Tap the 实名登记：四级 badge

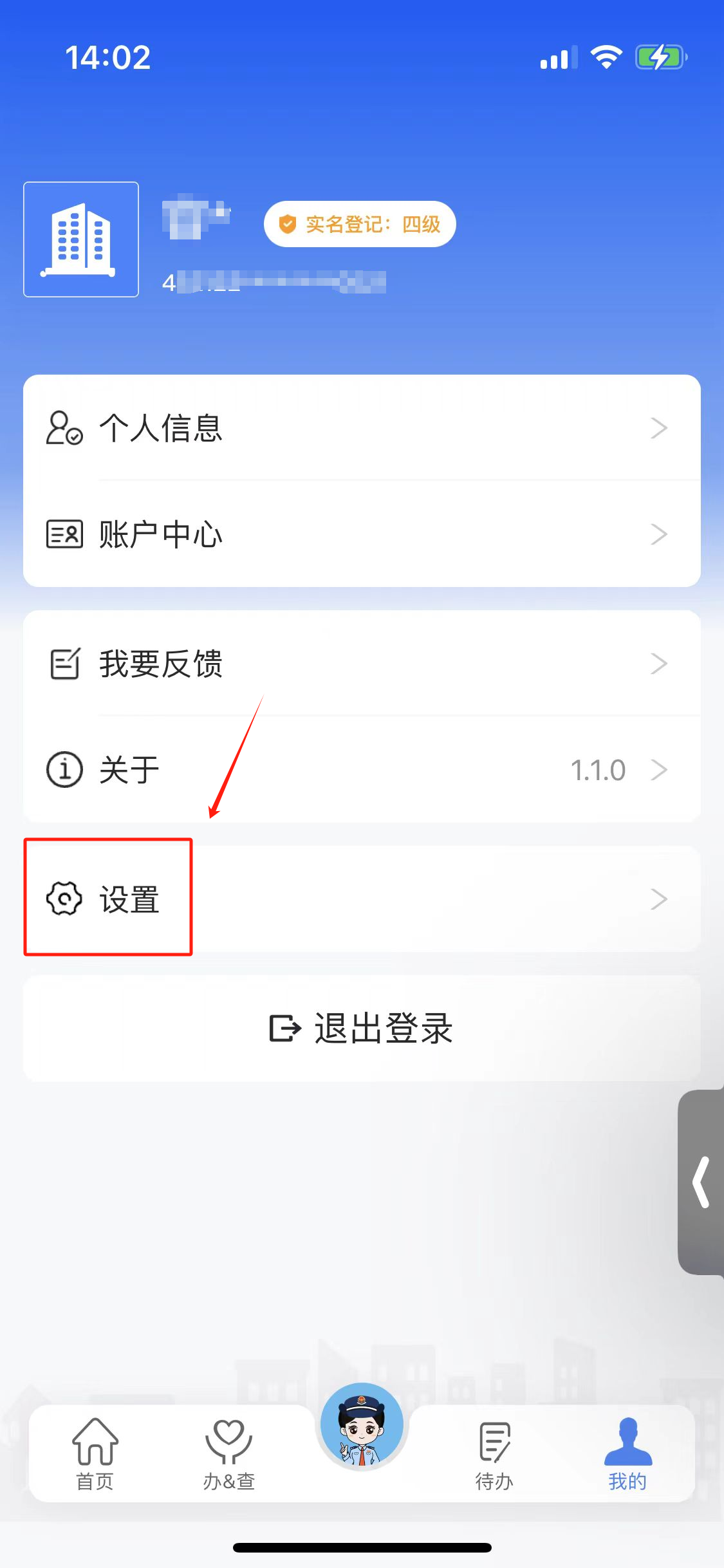(x=360, y=224)
